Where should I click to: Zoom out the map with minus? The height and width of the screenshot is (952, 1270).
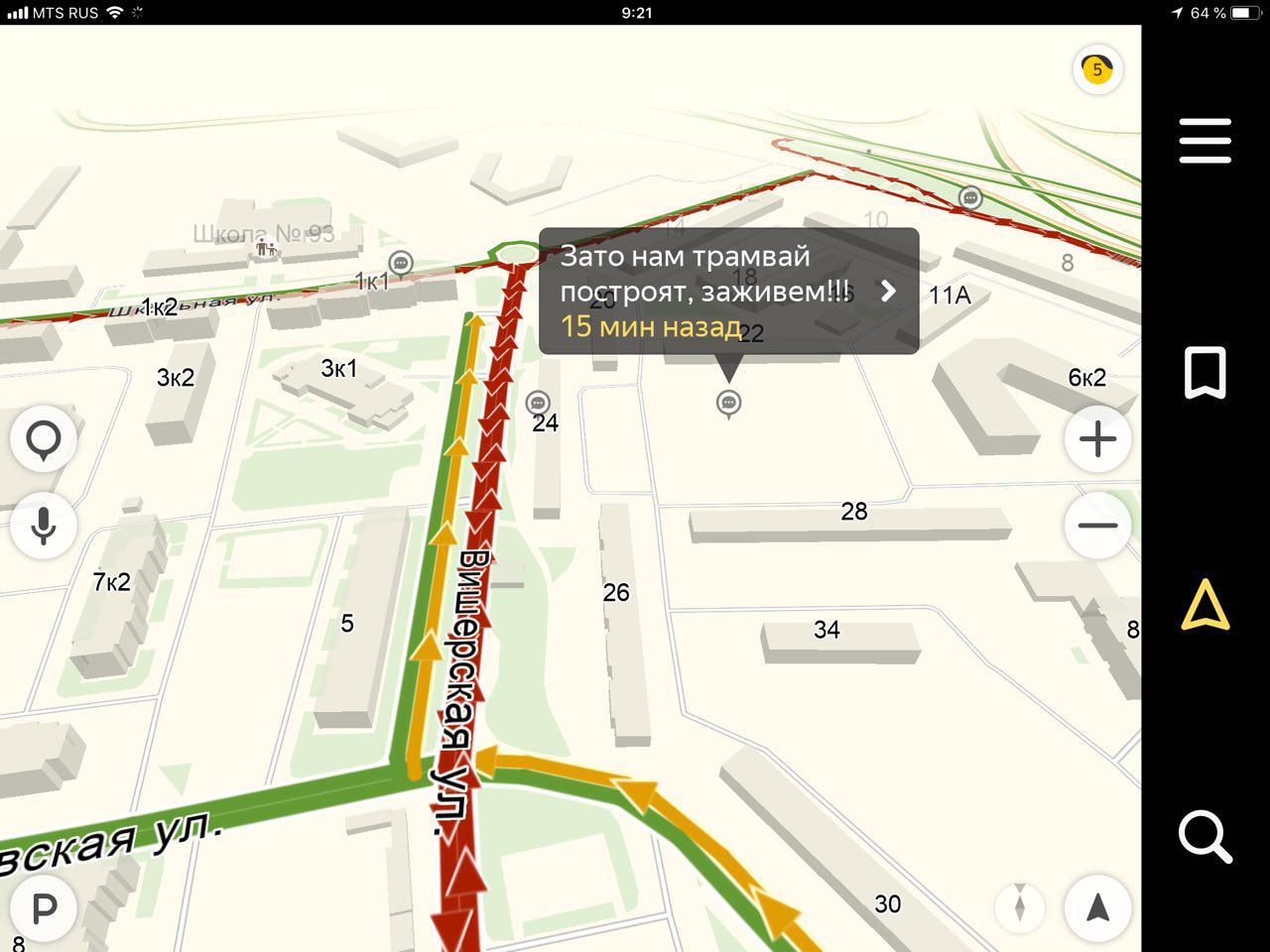(1097, 526)
